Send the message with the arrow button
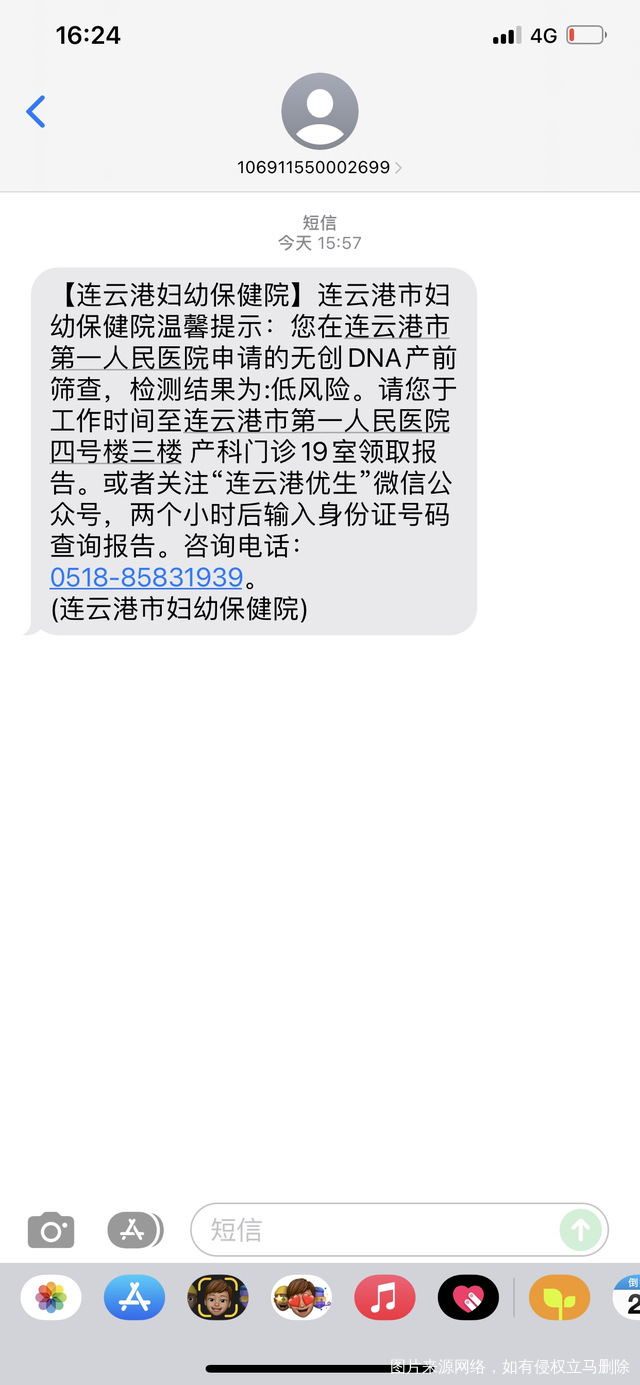This screenshot has width=640, height=1385. tap(580, 1230)
